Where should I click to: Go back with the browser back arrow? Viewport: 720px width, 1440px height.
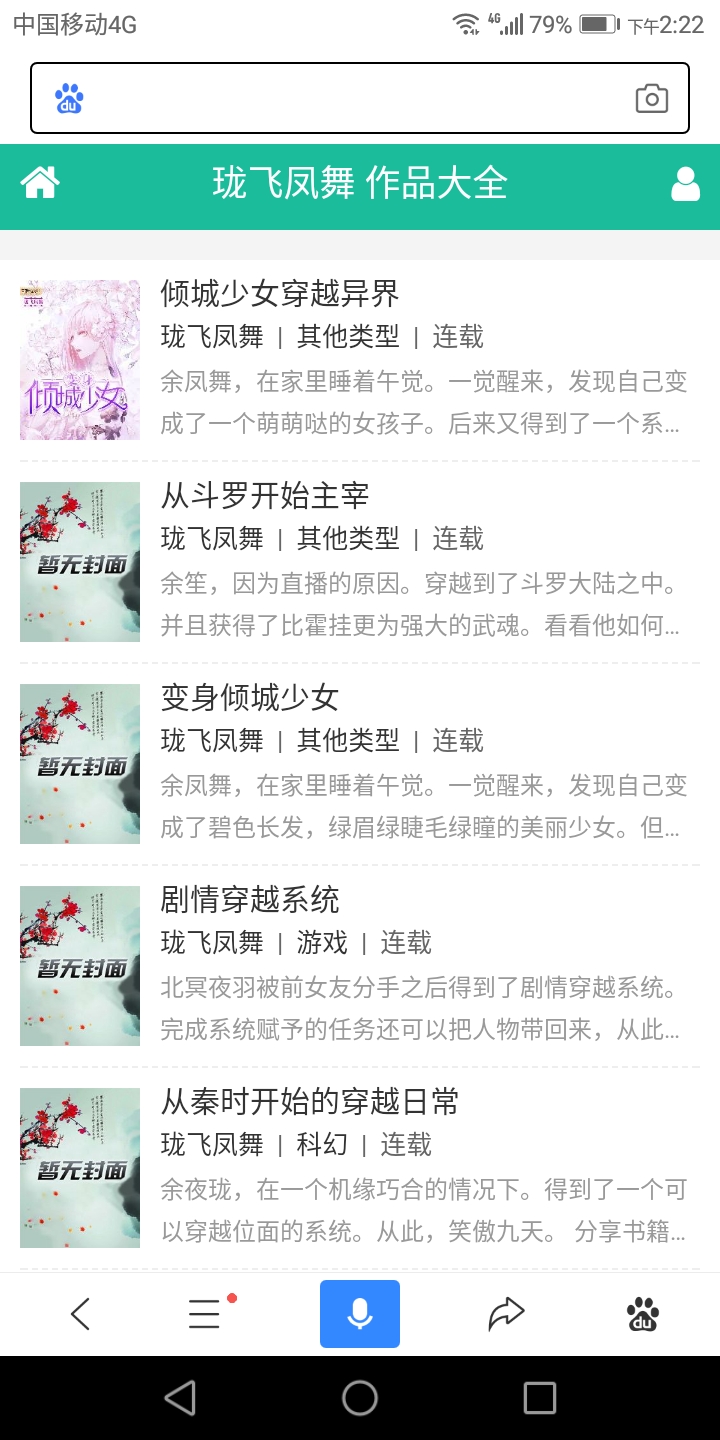coord(81,1314)
